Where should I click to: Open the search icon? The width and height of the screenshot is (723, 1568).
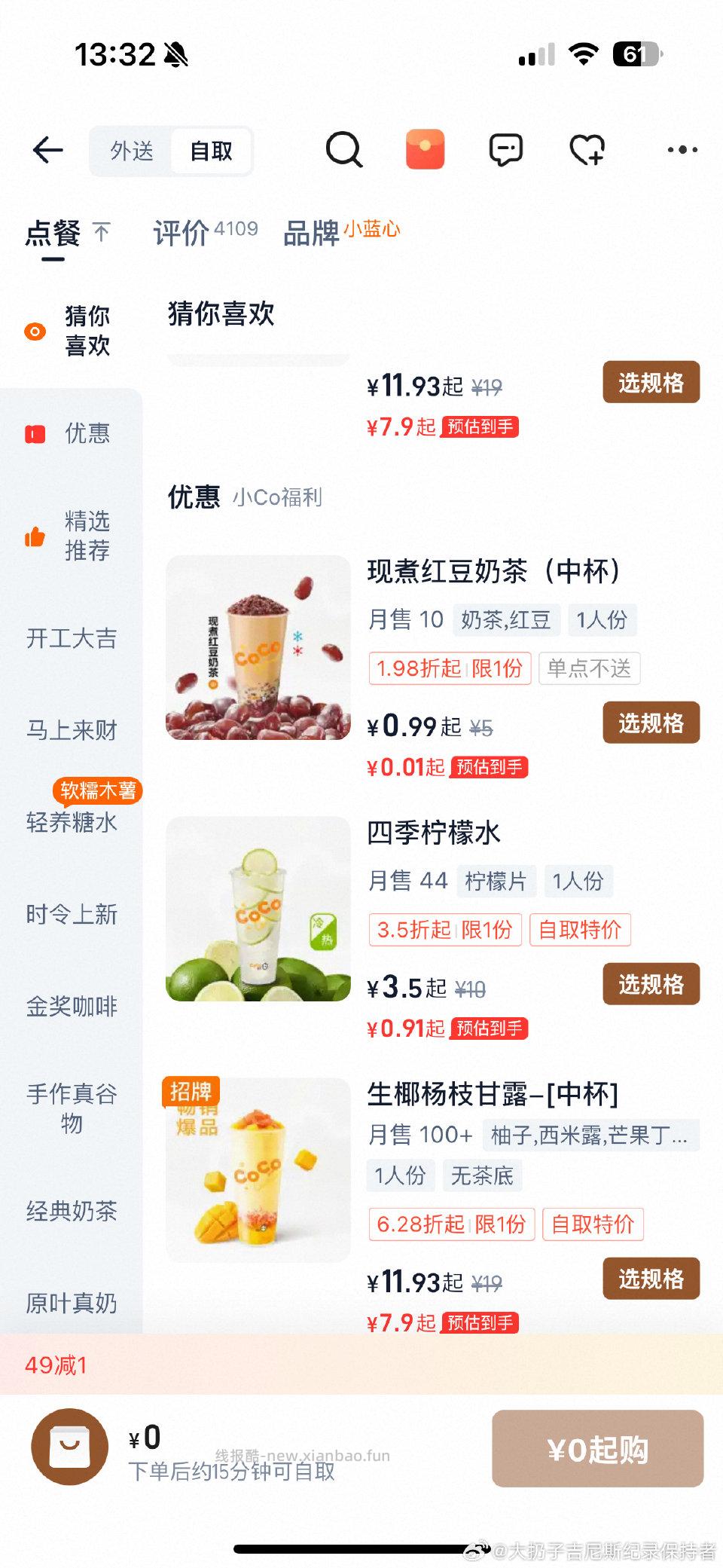coord(343,149)
